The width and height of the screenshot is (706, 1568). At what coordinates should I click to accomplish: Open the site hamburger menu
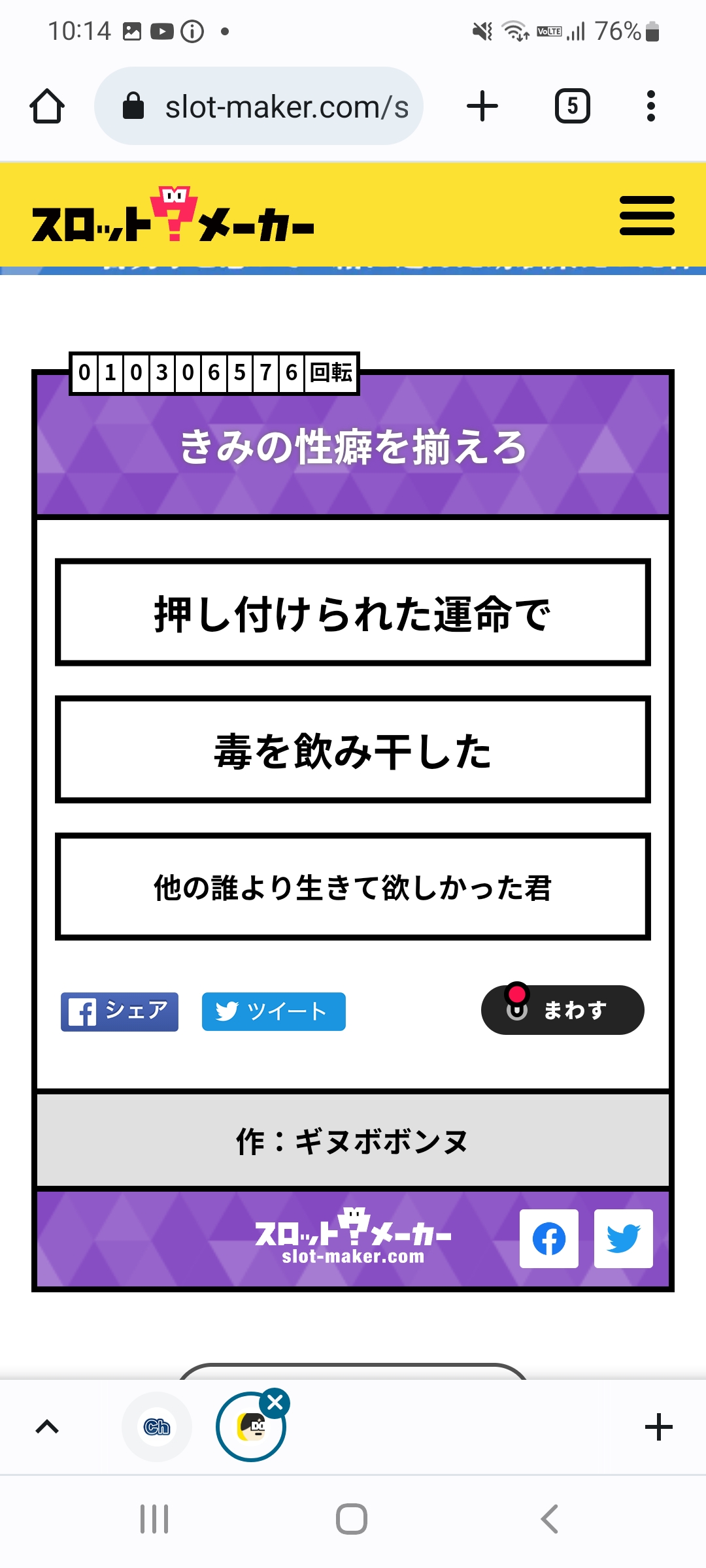(x=647, y=216)
